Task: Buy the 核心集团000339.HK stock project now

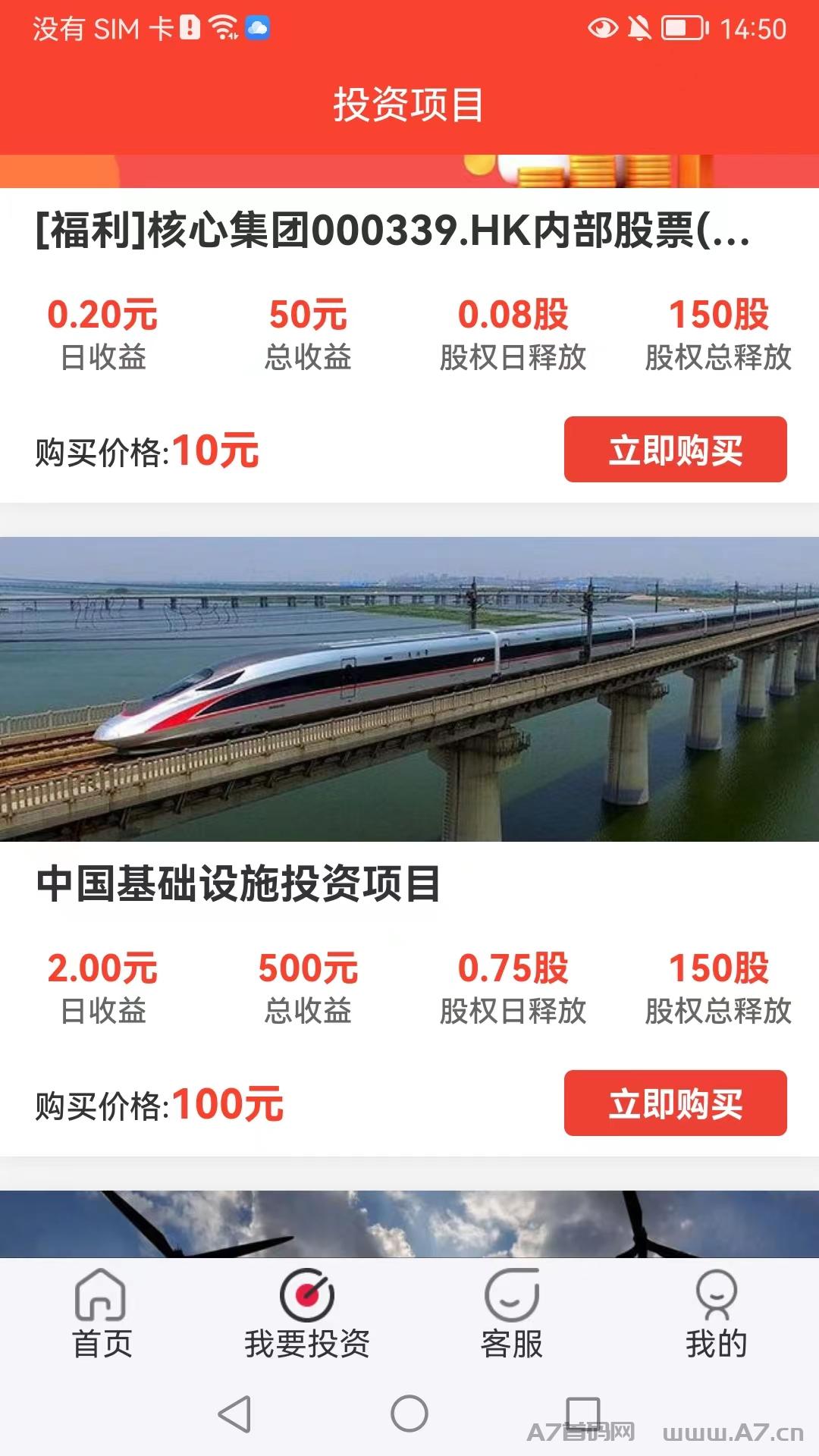Action: (675, 449)
